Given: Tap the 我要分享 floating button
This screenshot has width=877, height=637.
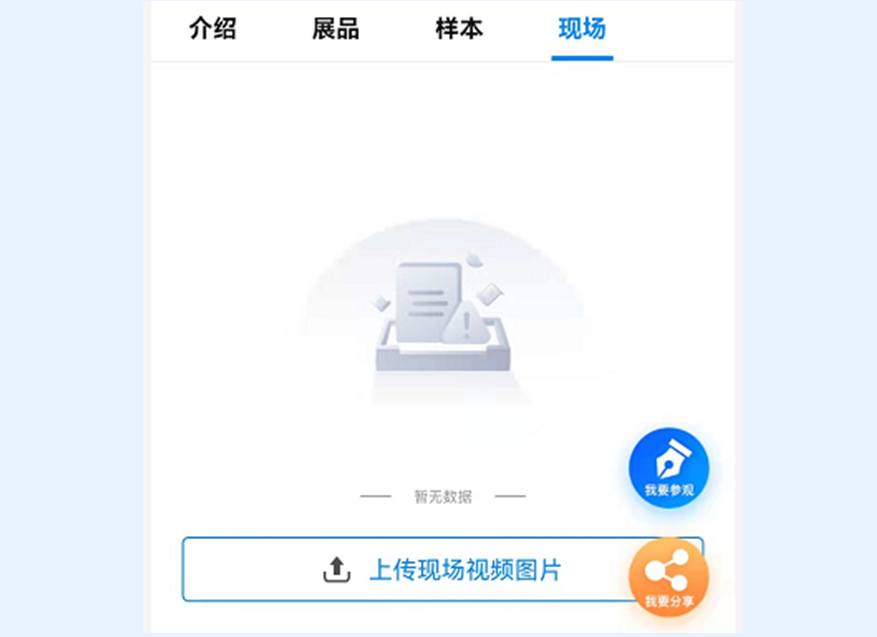Looking at the screenshot, I should coord(668,578).
